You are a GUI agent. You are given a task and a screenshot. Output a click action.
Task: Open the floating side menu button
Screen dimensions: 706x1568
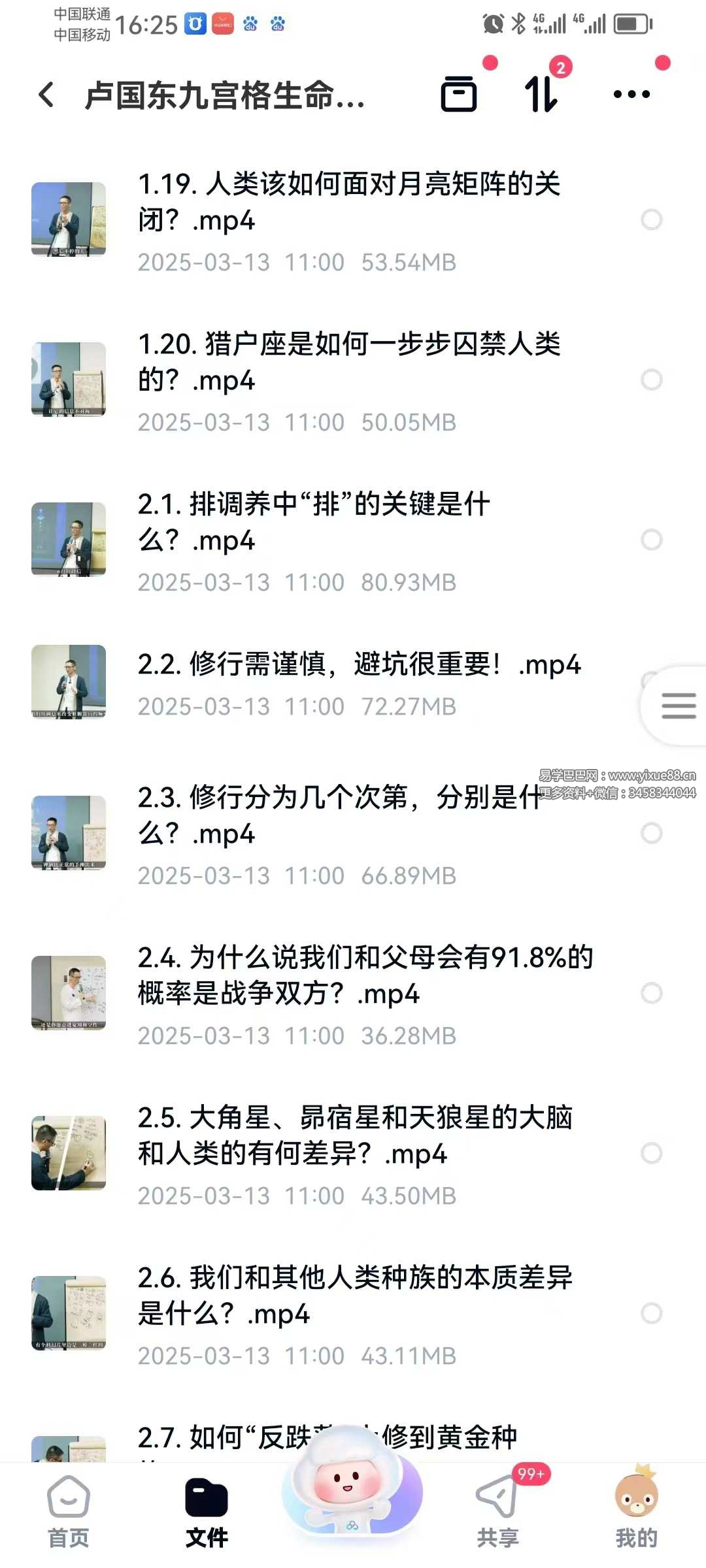pos(678,706)
